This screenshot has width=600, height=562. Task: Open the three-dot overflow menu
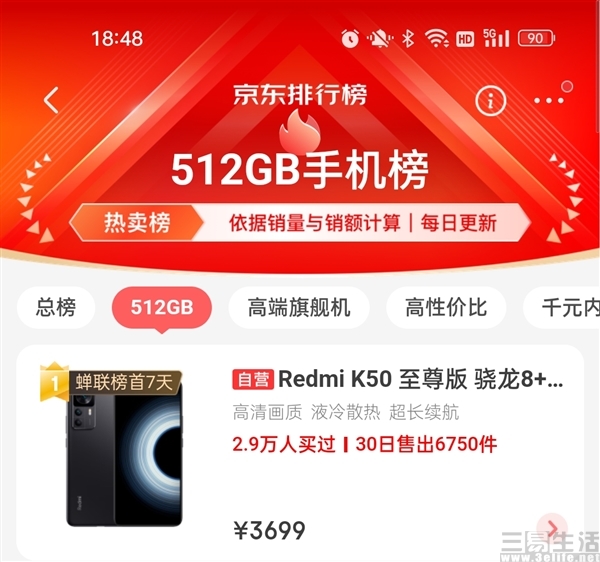[548, 101]
